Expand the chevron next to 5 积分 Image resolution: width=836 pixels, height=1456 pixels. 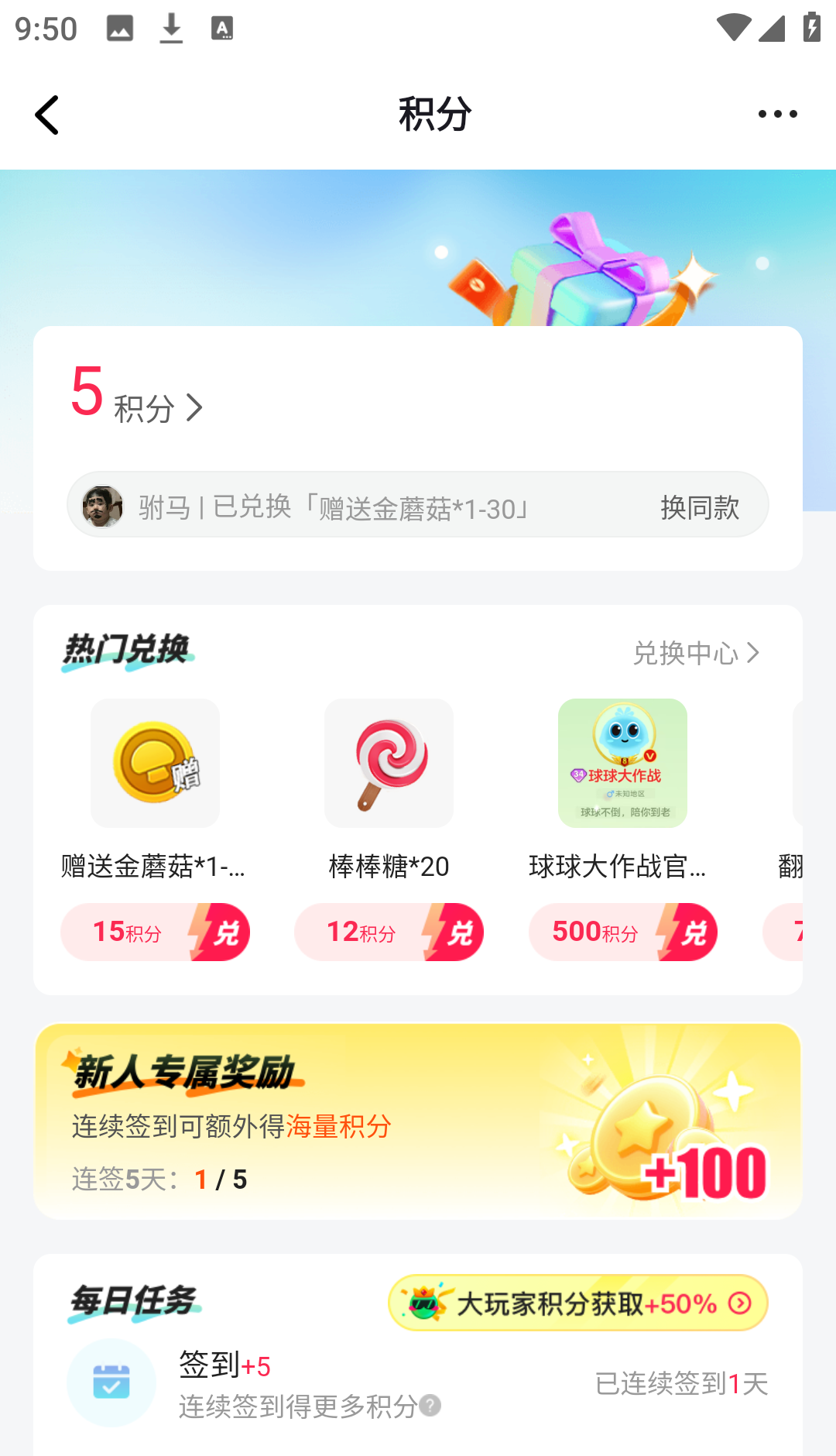tap(196, 407)
